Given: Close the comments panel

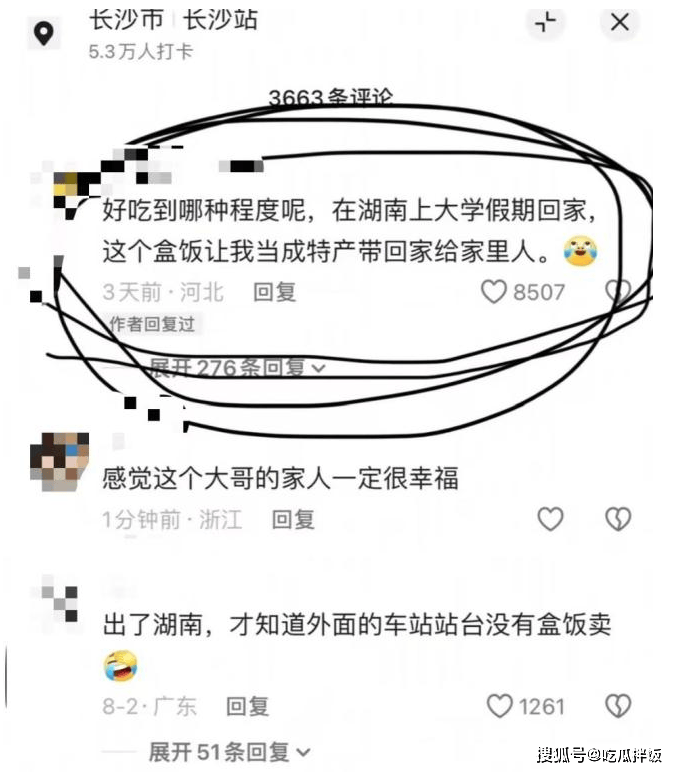Looking at the screenshot, I should pos(620,24).
